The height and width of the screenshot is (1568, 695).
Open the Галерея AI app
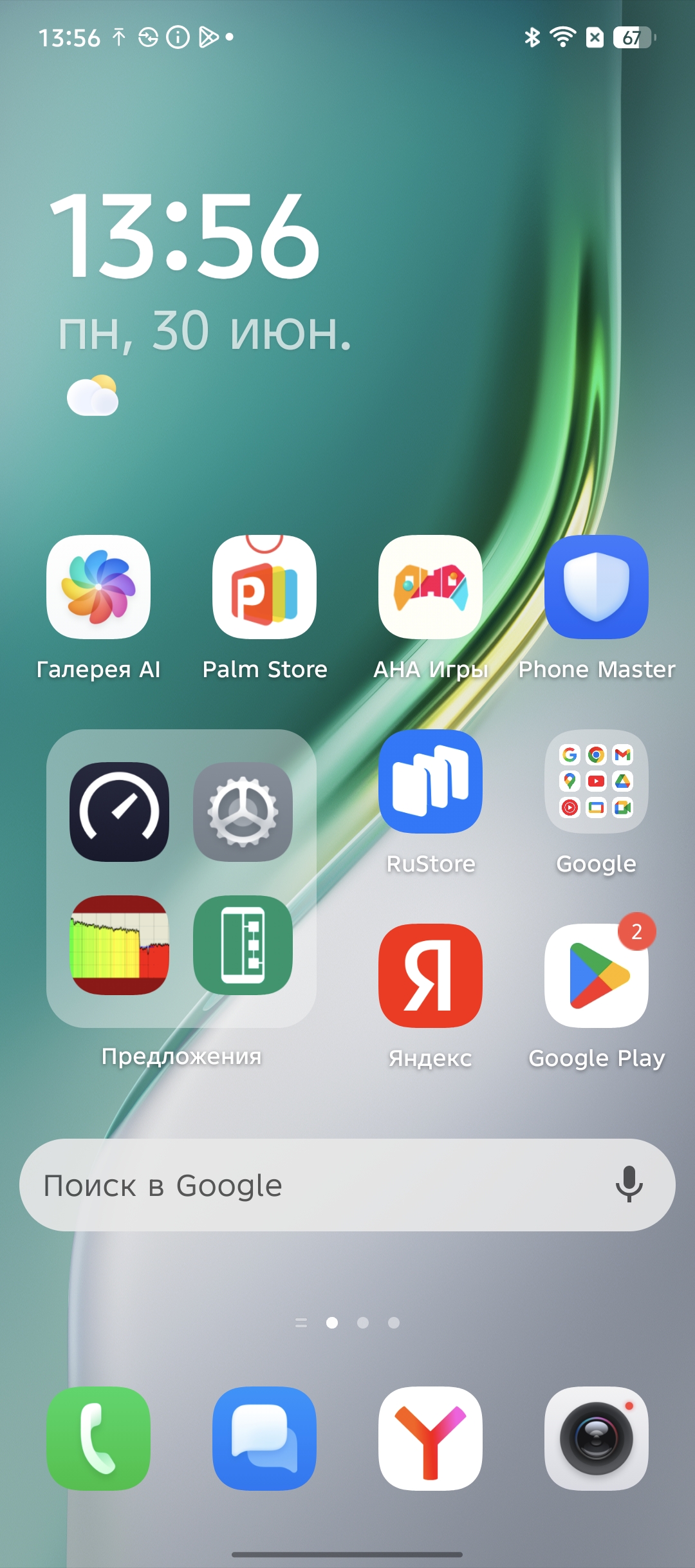pos(98,587)
